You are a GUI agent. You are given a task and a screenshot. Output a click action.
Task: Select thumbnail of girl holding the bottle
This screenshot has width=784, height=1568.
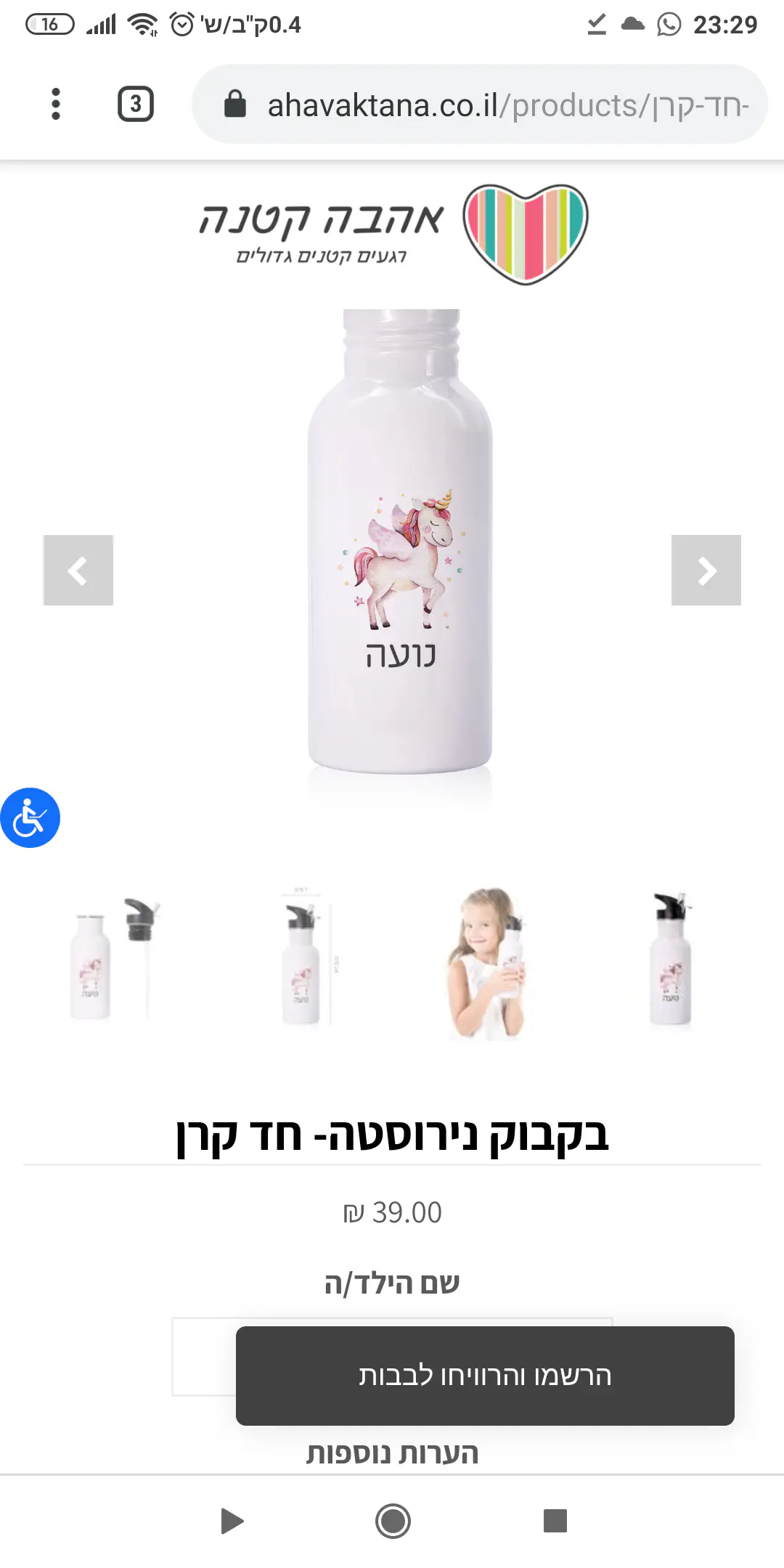tap(486, 963)
